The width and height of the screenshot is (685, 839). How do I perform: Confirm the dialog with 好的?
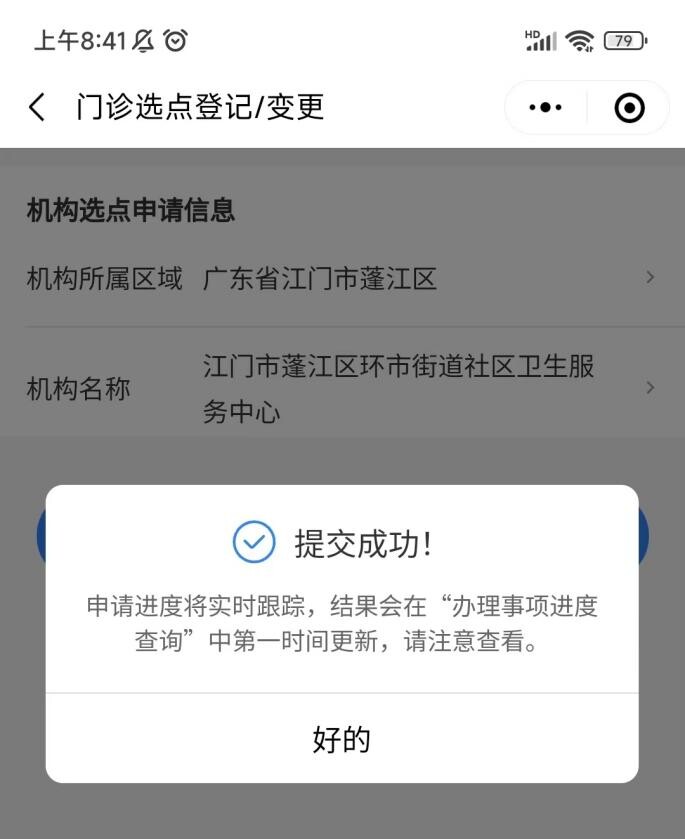coord(341,739)
